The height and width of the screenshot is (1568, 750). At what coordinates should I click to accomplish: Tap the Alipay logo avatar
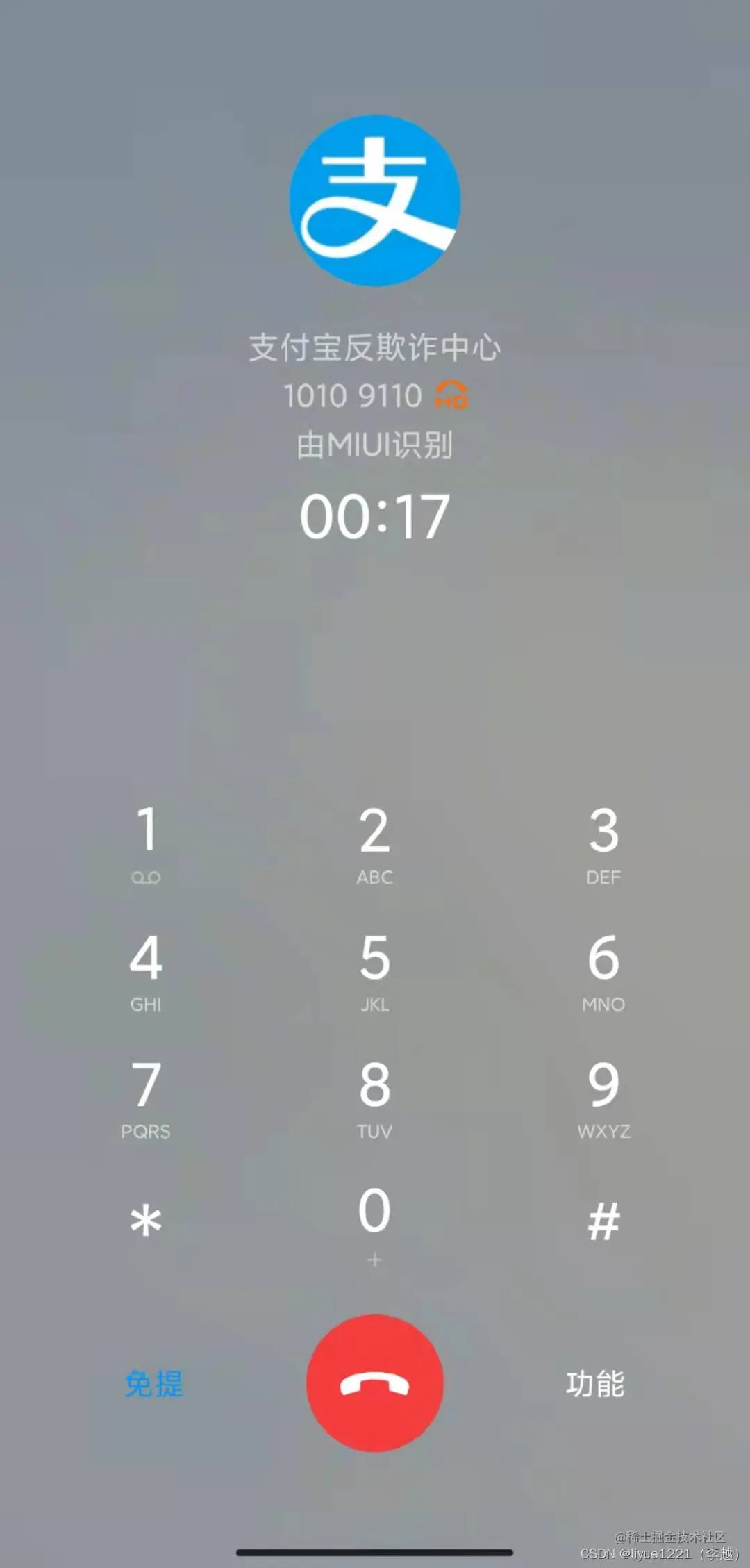point(375,198)
